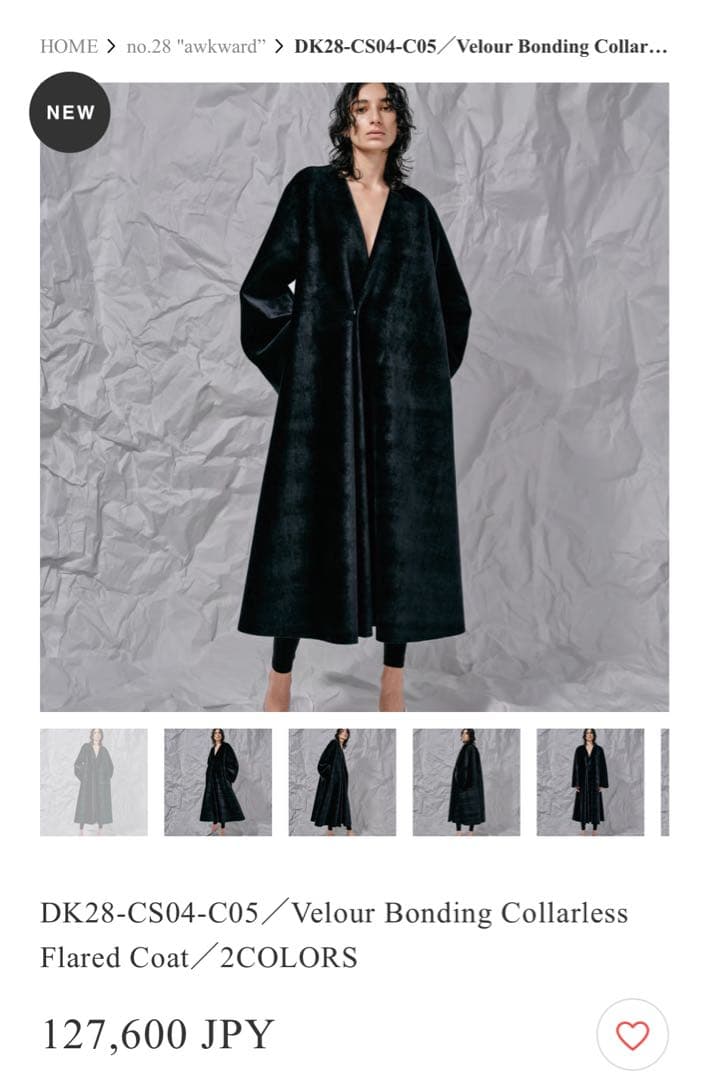Add this coat to favorites with the heart
Screen dimensions: 710x1080
[632, 1035]
